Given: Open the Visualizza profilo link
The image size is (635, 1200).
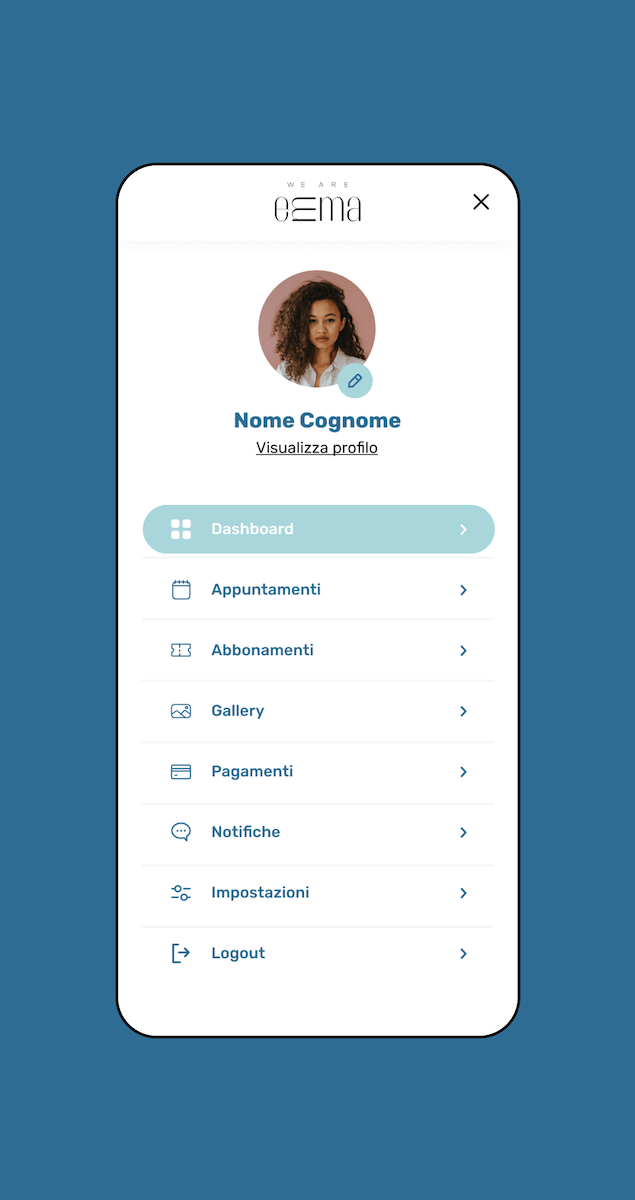Looking at the screenshot, I should [x=317, y=448].
